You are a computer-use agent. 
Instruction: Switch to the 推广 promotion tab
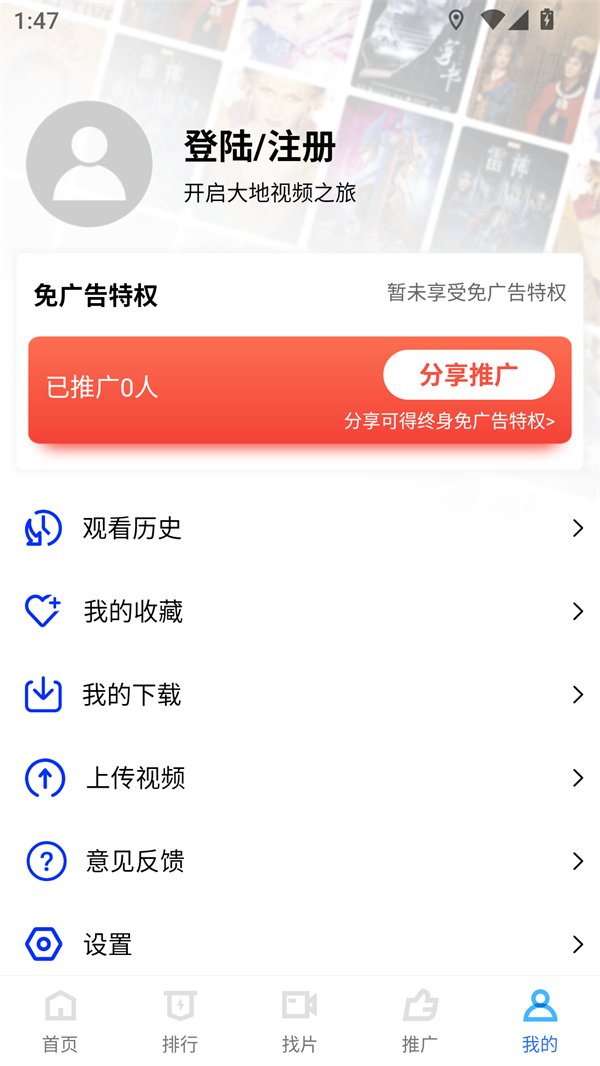coord(420,1022)
